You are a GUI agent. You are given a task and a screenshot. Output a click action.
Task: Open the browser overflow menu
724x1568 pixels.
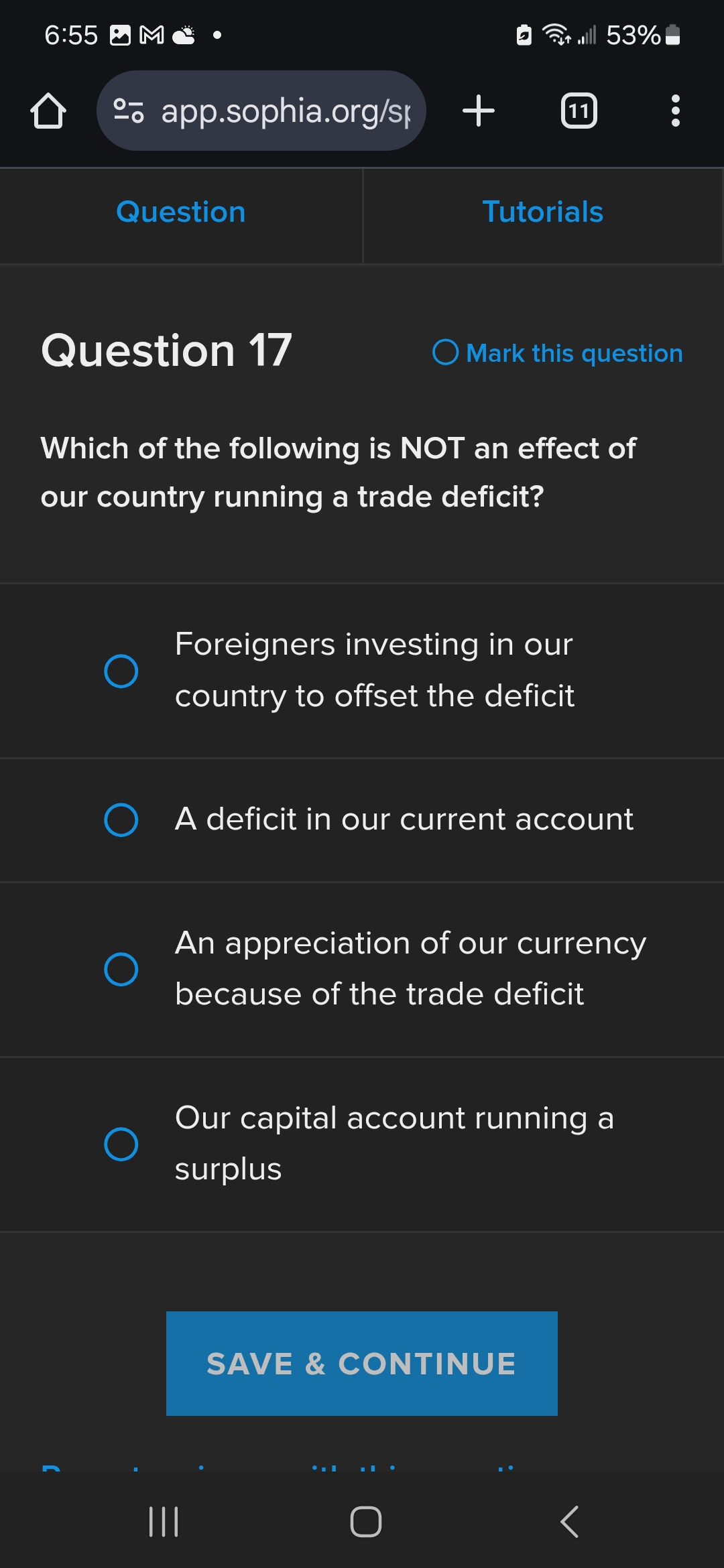pyautogui.click(x=675, y=111)
